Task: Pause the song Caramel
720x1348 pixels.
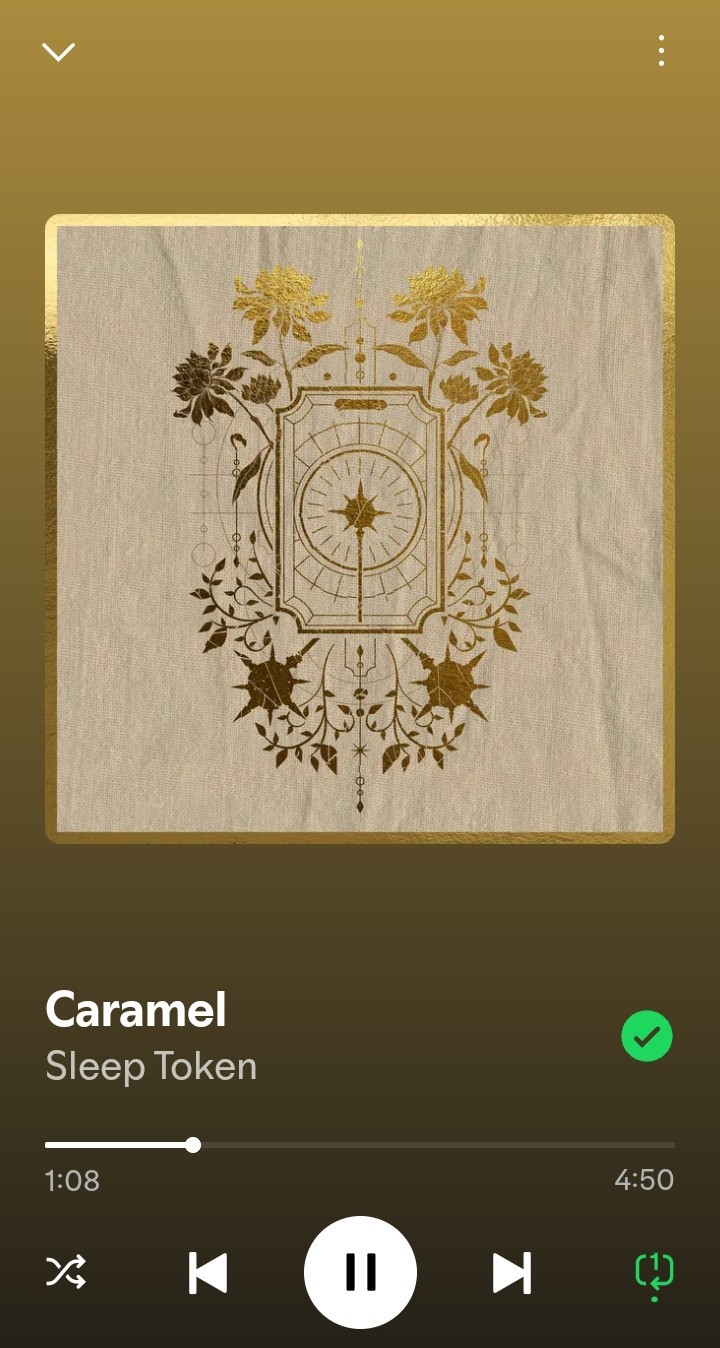Action: (x=360, y=1272)
